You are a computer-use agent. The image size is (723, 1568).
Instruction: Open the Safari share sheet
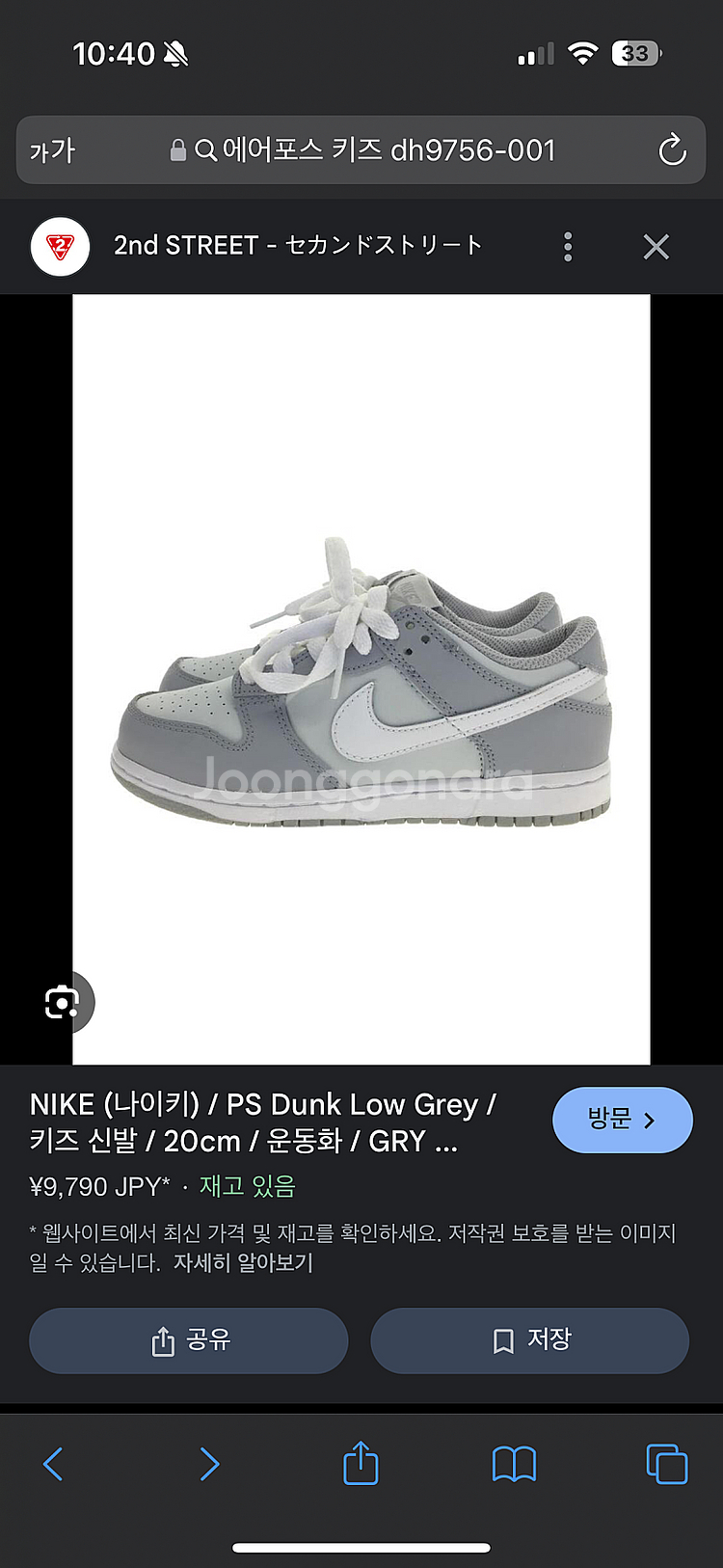[x=361, y=1462]
